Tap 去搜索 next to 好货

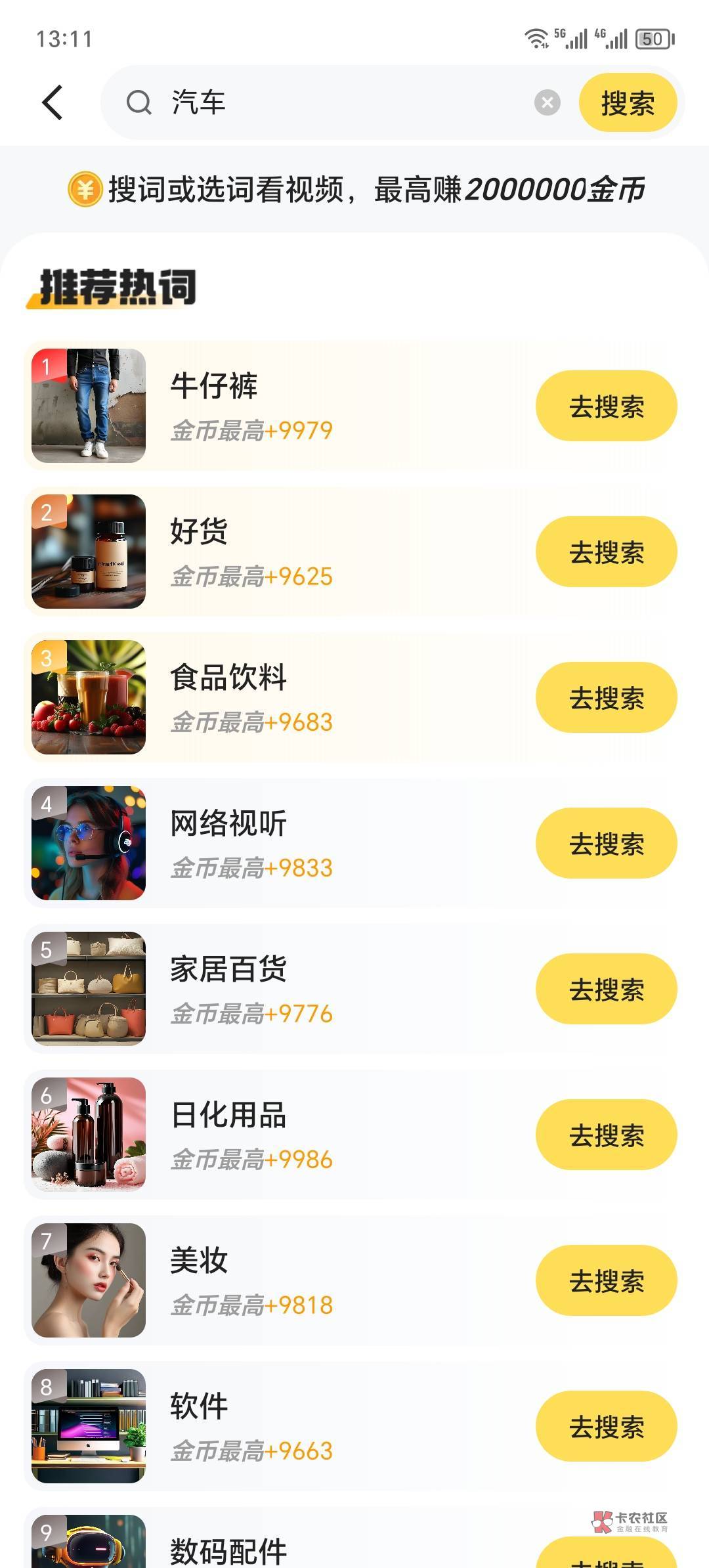click(607, 552)
